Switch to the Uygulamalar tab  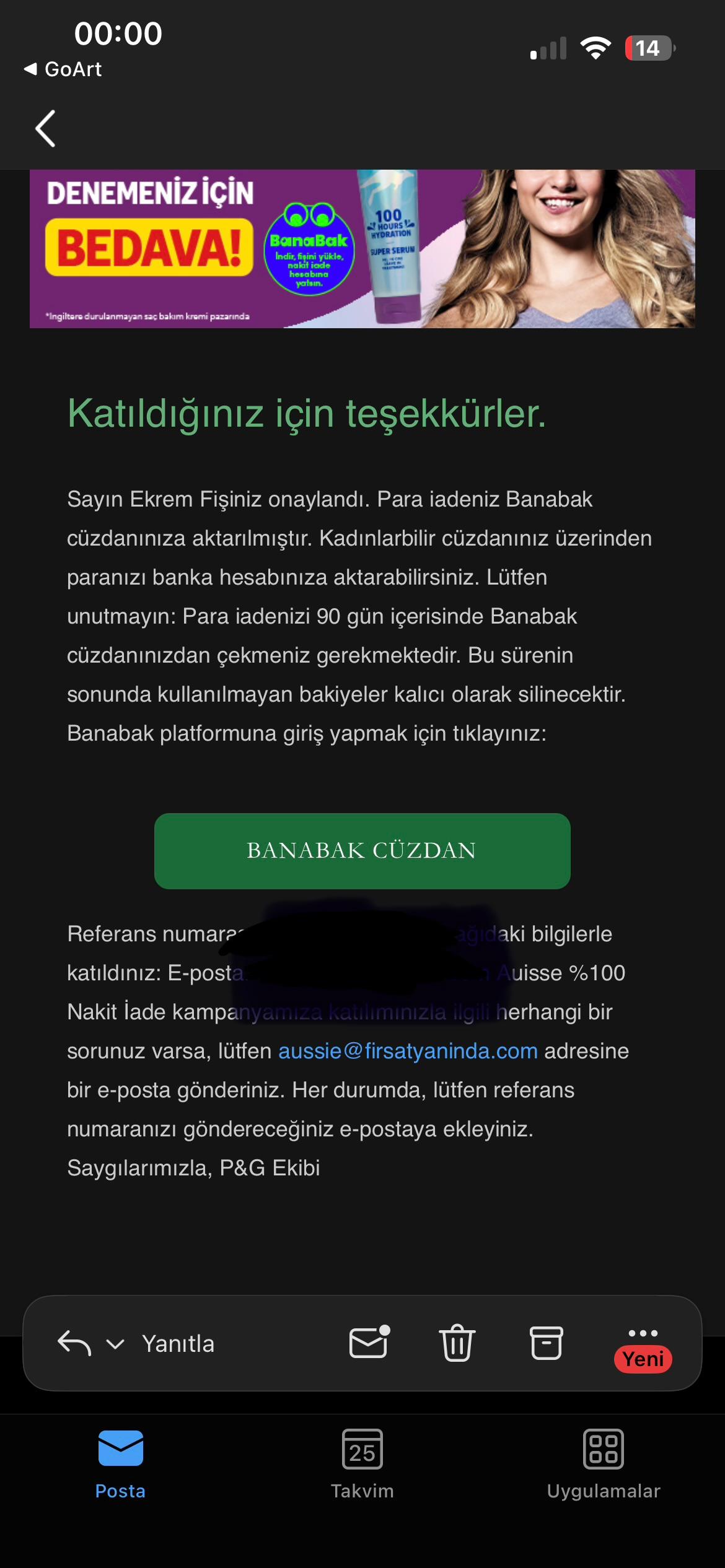pyautogui.click(x=603, y=1464)
